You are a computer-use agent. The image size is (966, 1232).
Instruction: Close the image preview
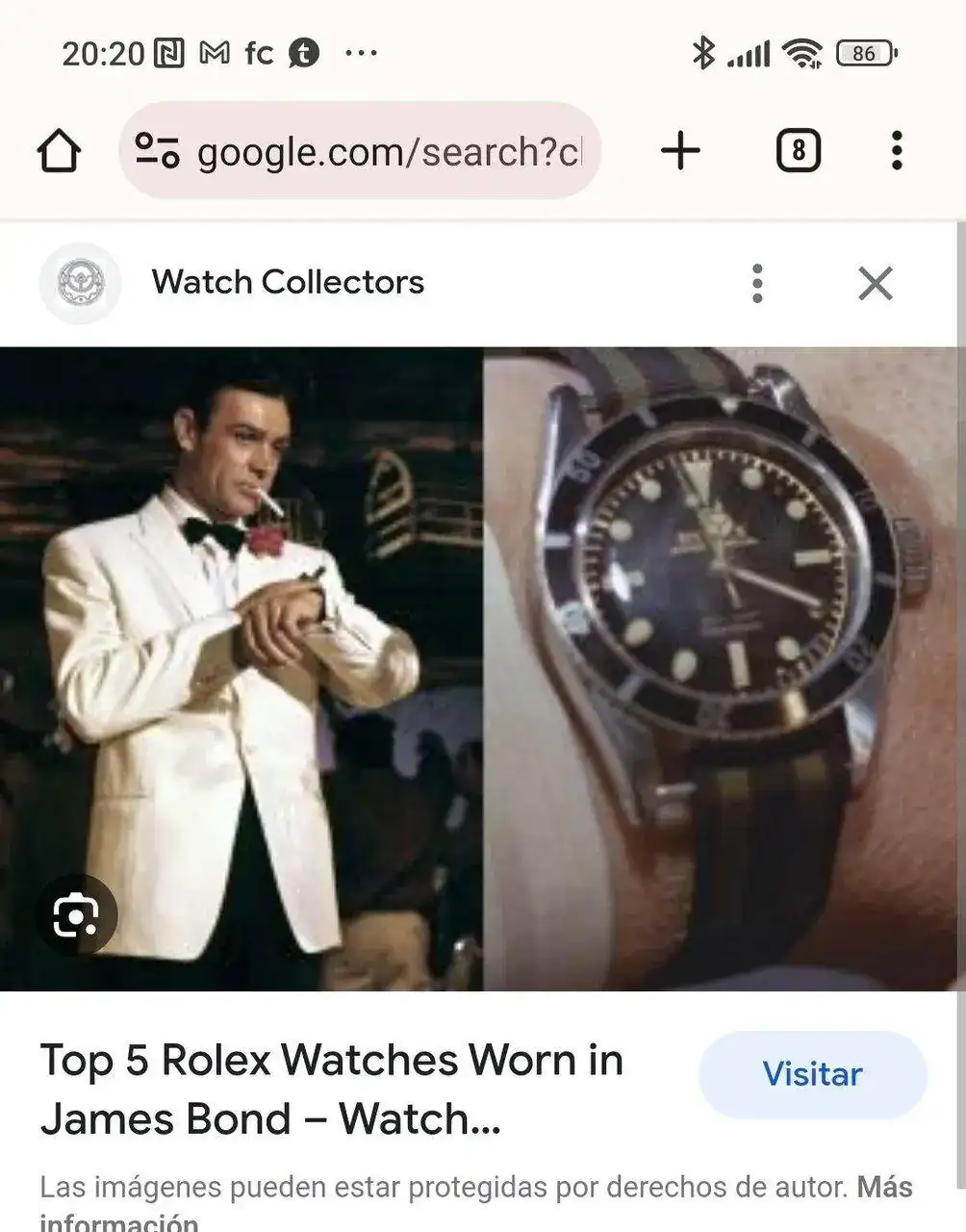875,283
